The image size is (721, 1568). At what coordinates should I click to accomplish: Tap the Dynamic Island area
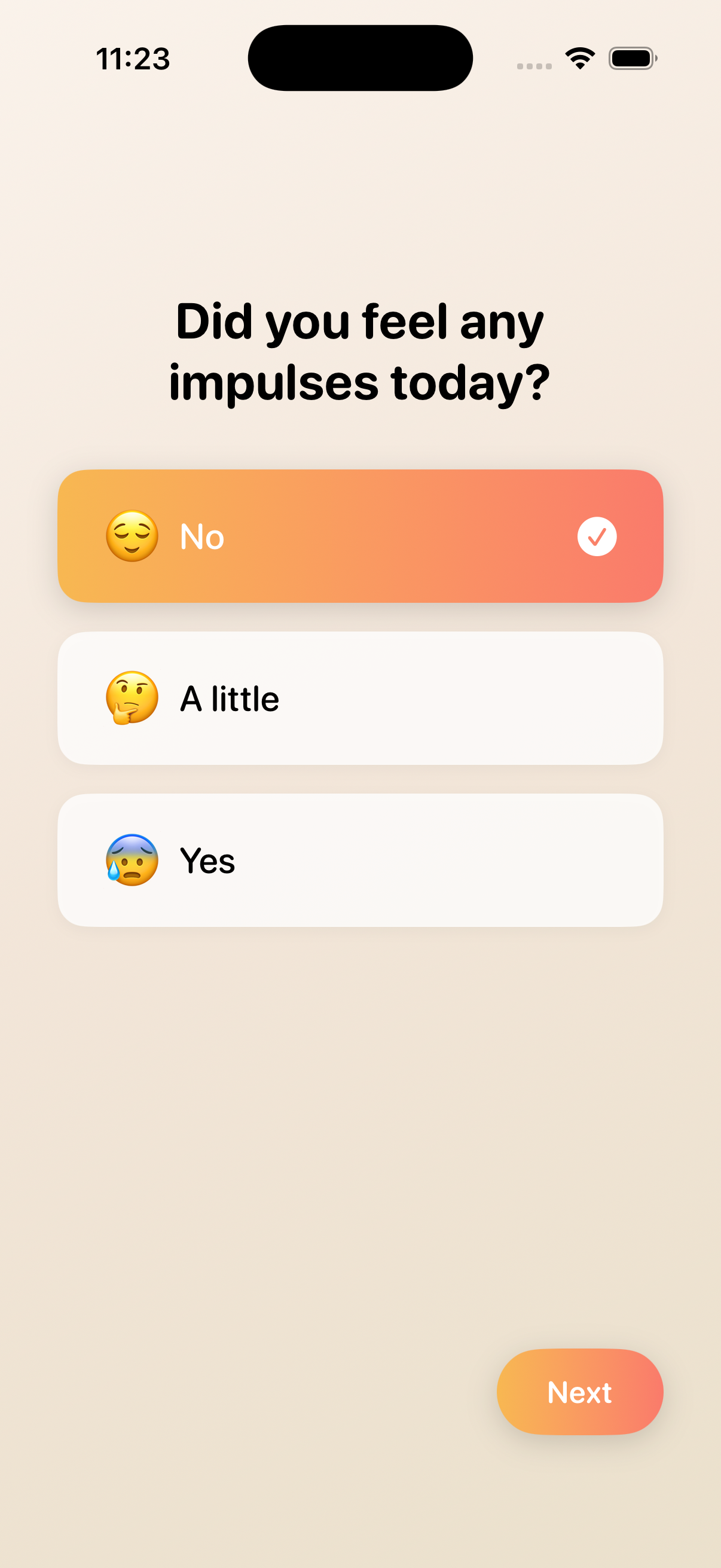click(x=360, y=57)
